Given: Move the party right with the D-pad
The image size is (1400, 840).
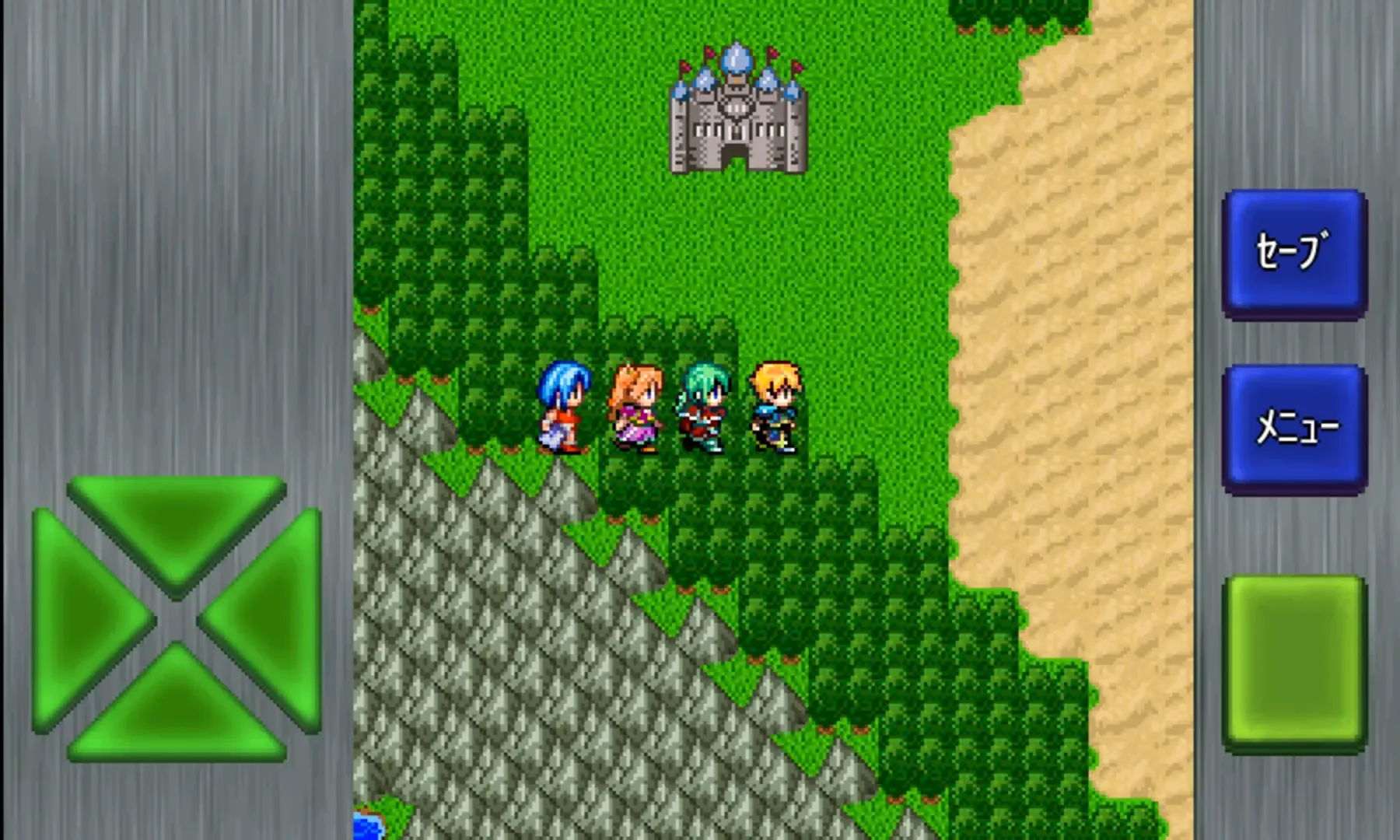Looking at the screenshot, I should tap(272, 620).
